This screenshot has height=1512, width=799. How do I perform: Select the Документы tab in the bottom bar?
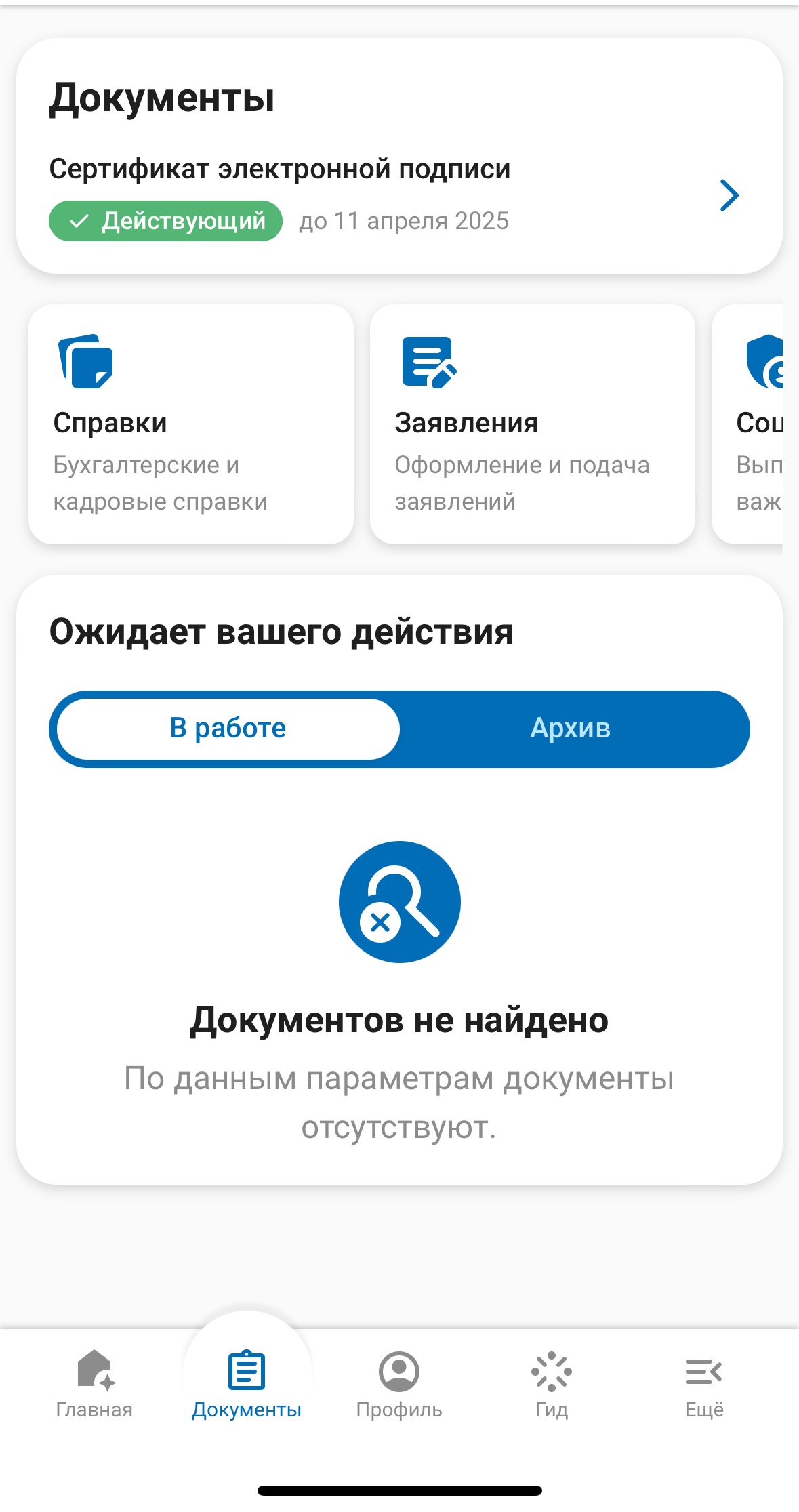click(247, 1384)
